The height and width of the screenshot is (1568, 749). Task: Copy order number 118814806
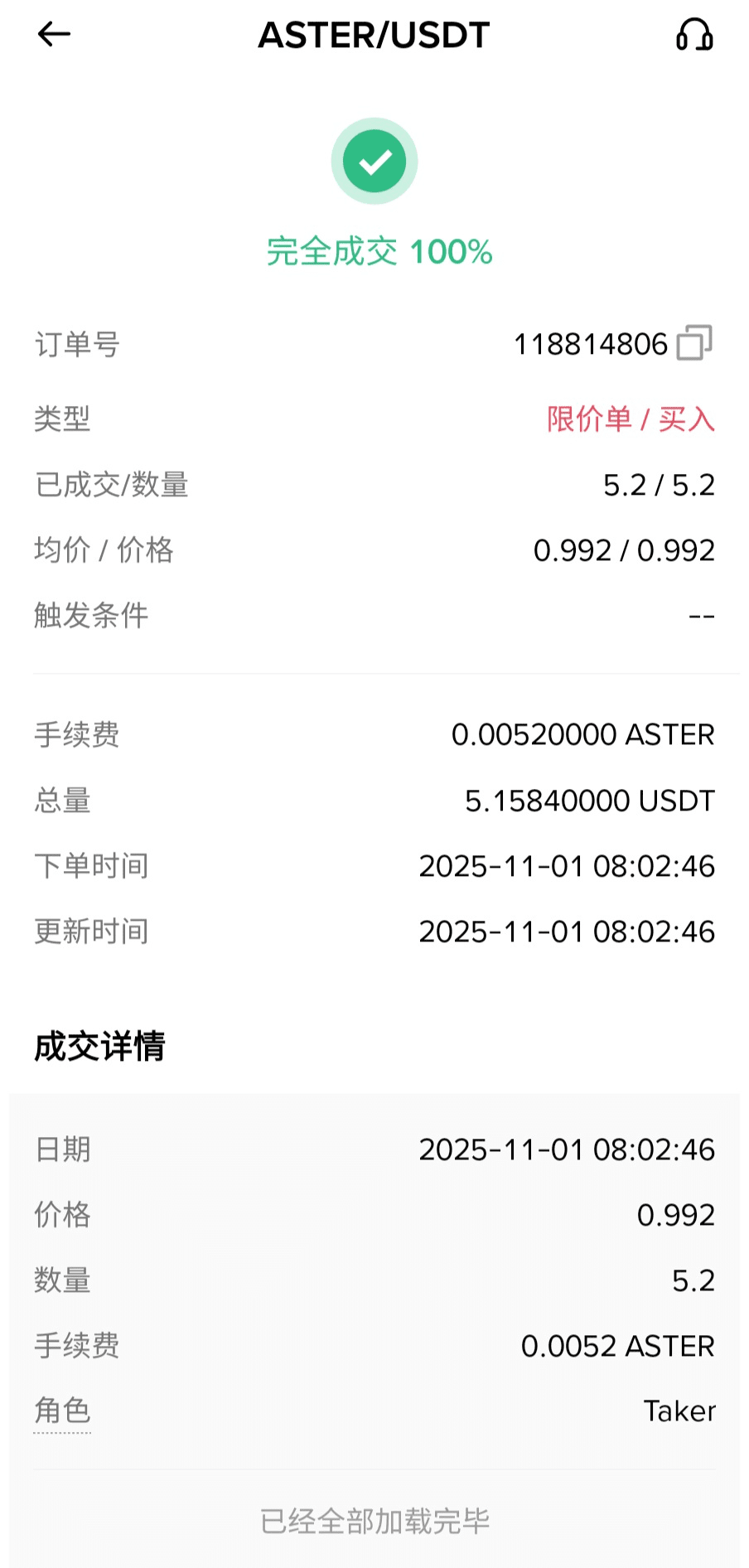coord(694,343)
